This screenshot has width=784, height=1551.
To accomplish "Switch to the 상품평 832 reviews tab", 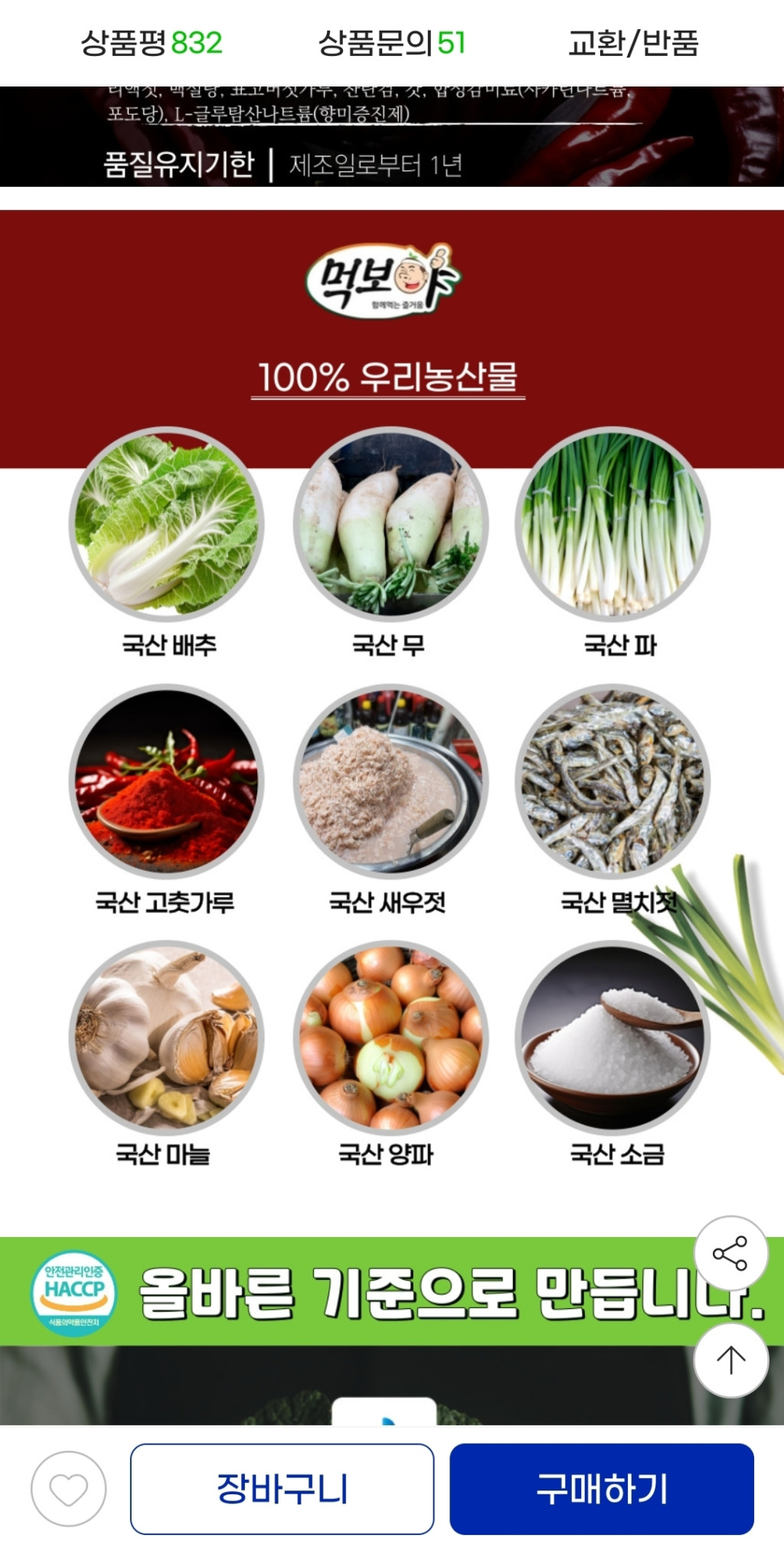I will click(x=151, y=43).
